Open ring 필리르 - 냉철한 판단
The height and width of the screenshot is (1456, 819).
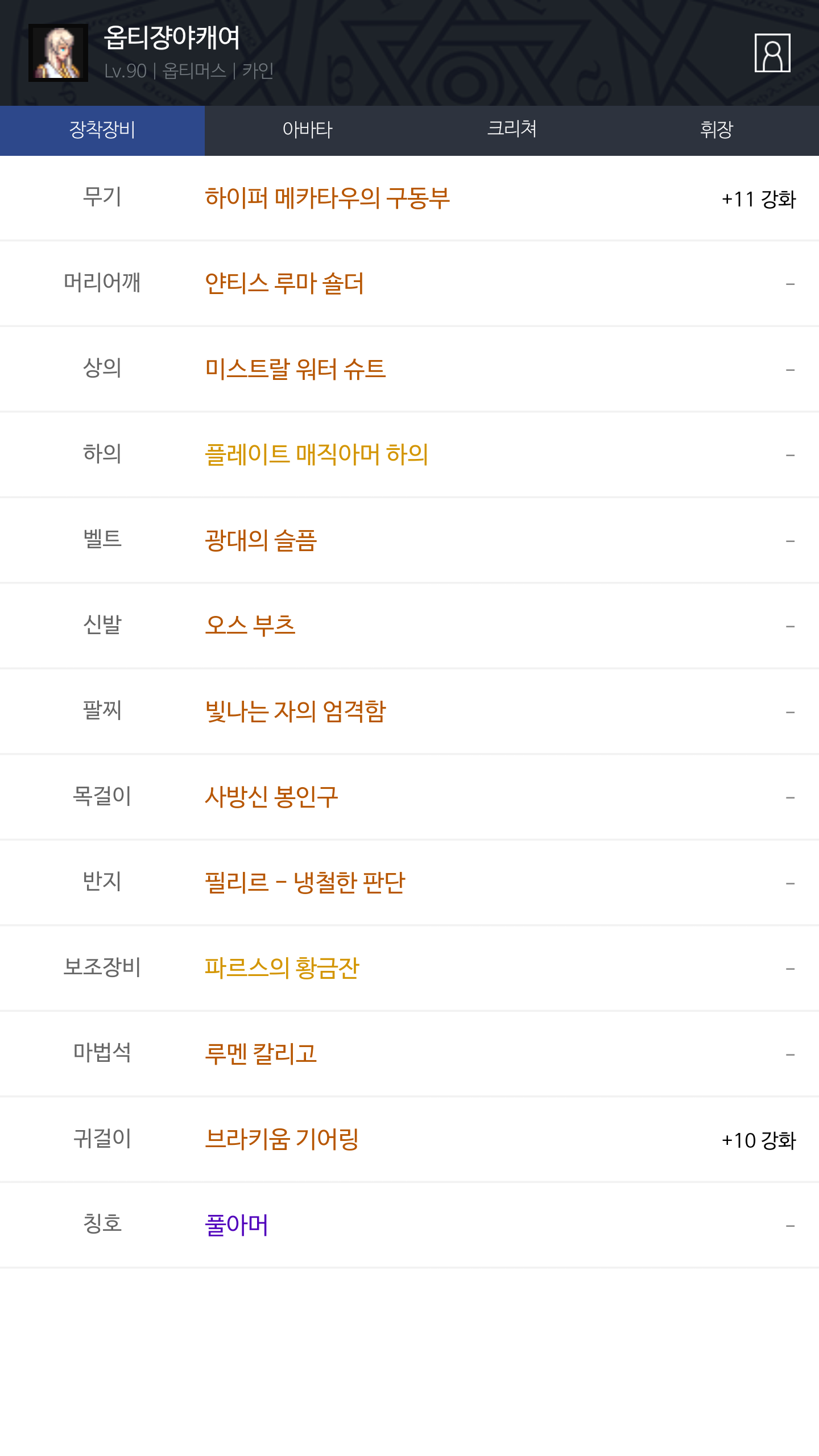(x=305, y=883)
